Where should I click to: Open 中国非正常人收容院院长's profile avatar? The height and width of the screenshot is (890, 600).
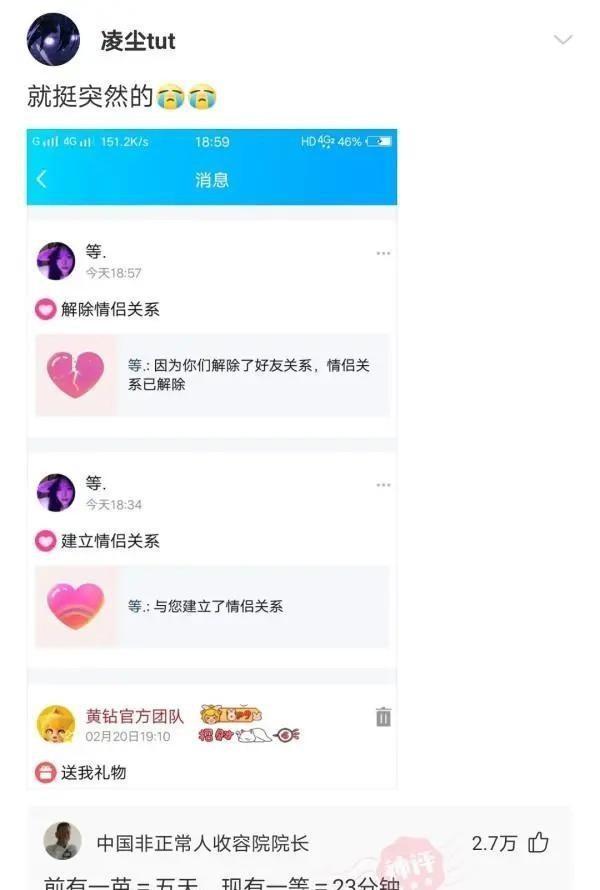(62, 841)
